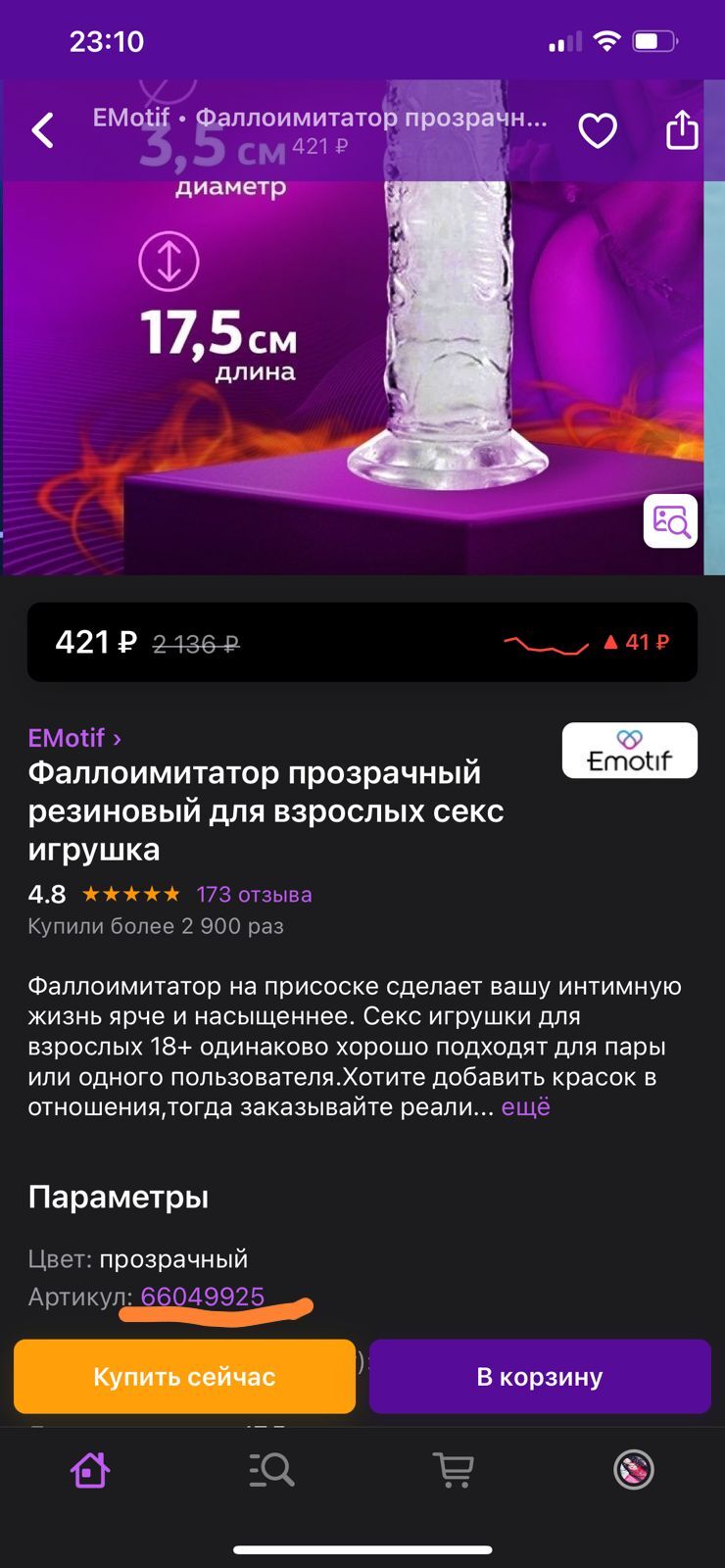The image size is (725, 1568).
Task: Share this product
Action: point(681,130)
